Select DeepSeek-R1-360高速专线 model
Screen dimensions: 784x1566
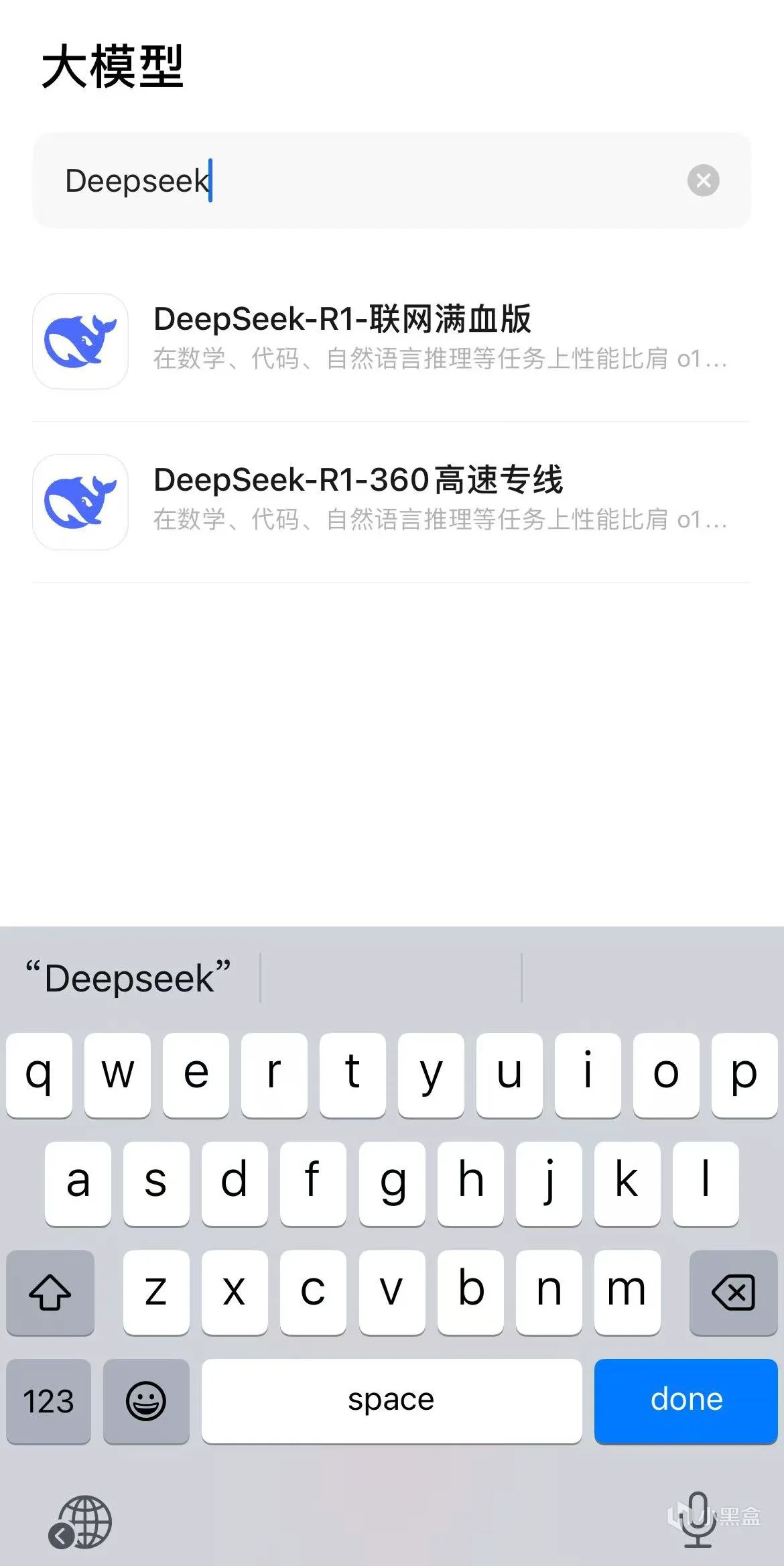[x=391, y=502]
